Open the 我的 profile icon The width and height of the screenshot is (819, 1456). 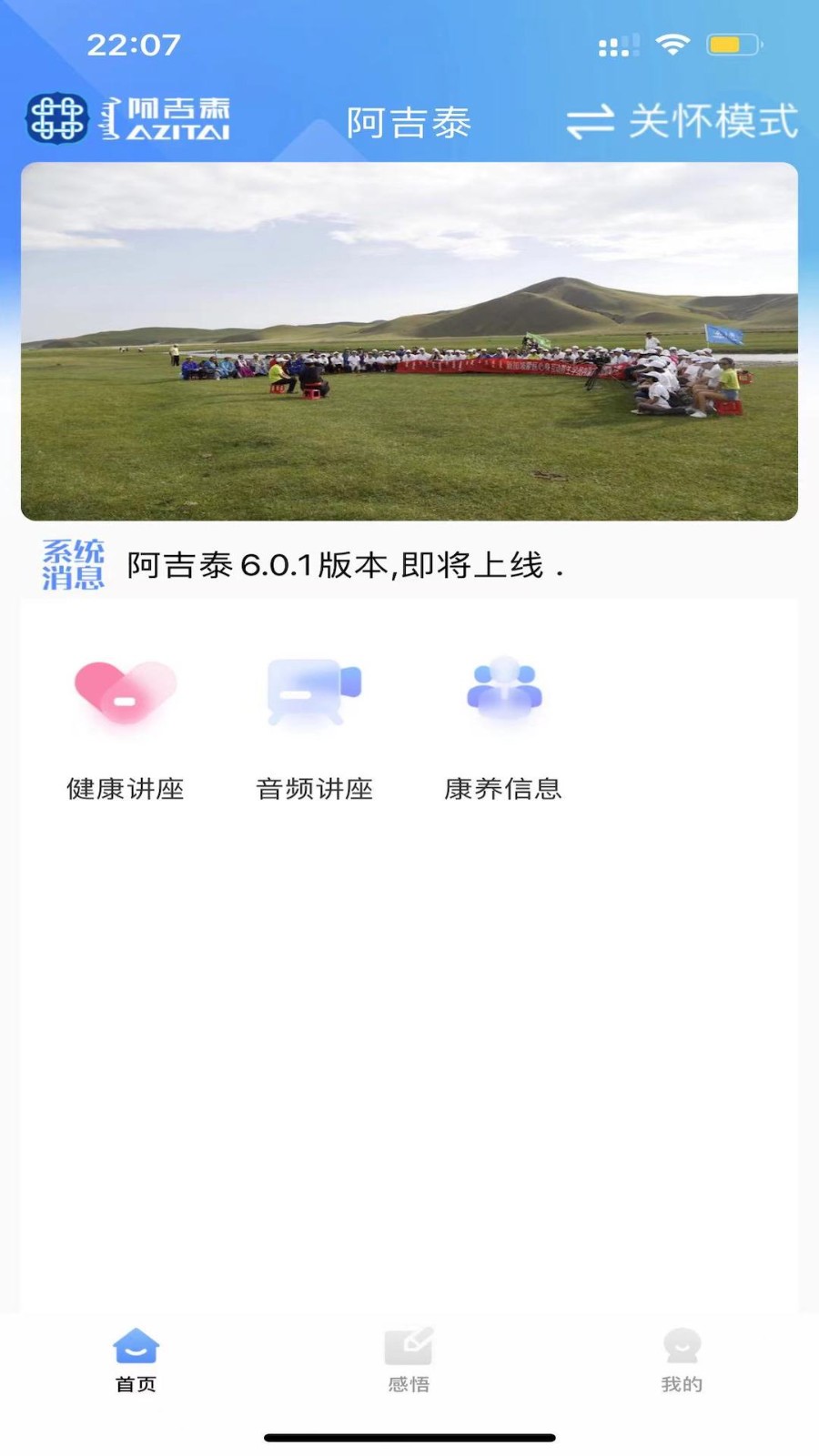click(x=681, y=1344)
